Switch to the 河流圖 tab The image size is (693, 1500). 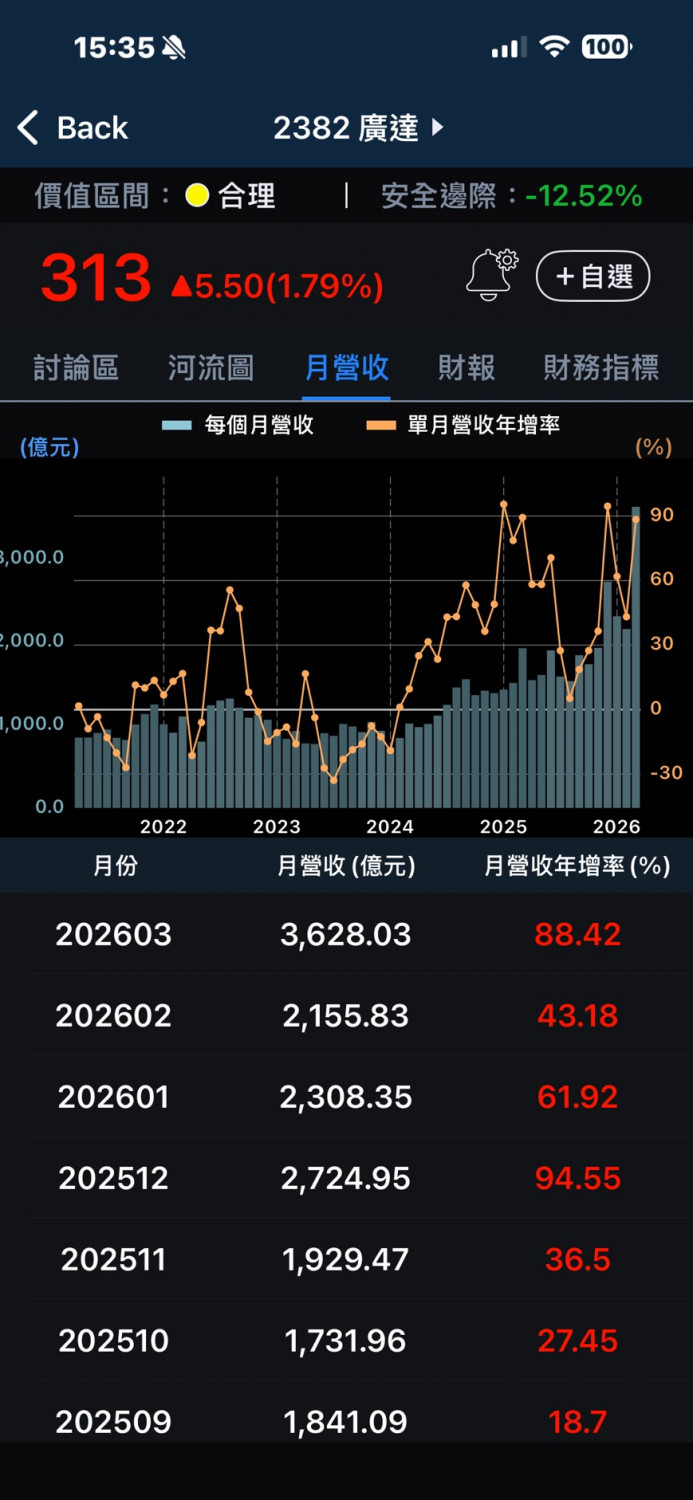click(x=210, y=368)
